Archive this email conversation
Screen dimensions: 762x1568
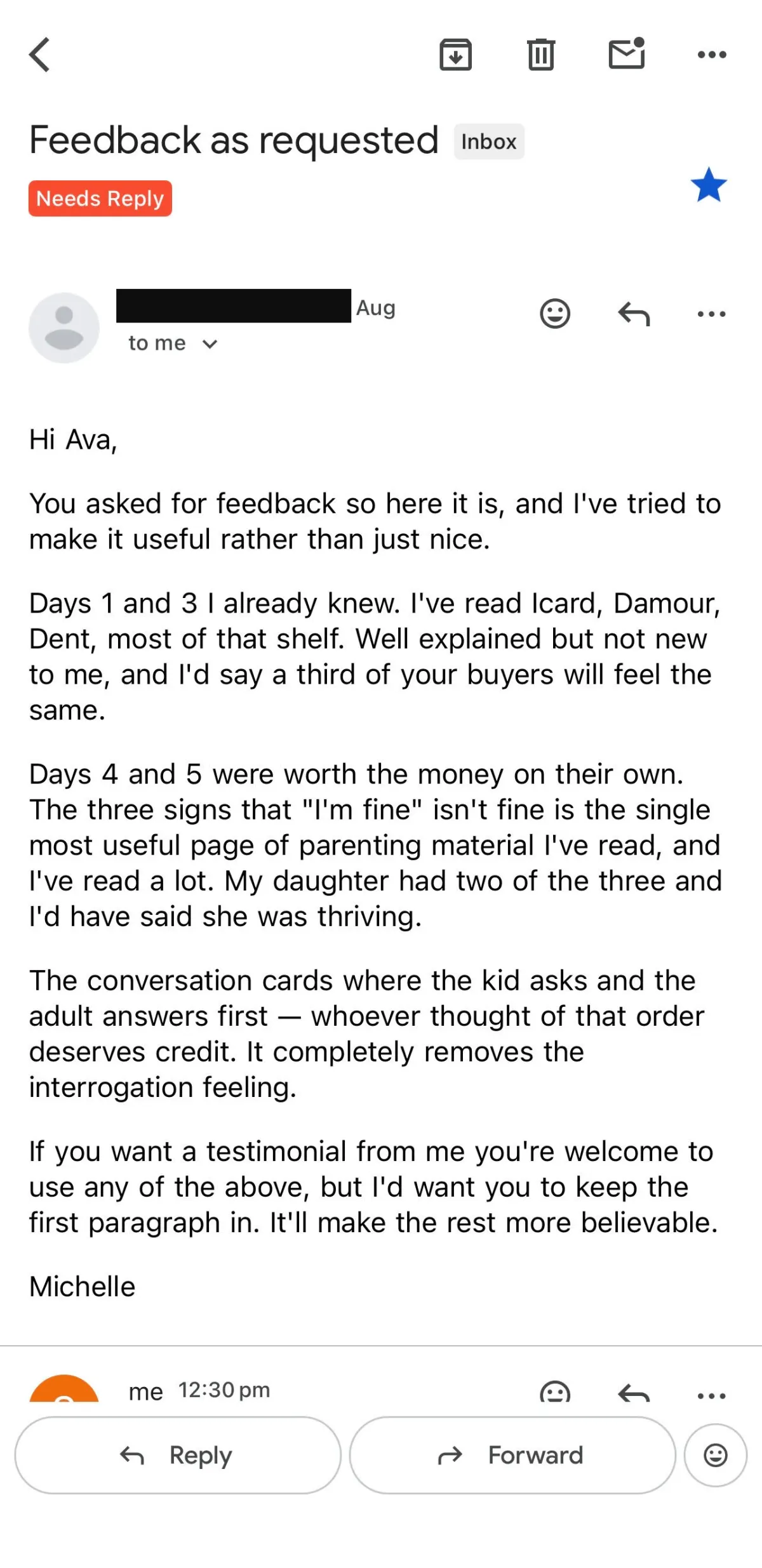click(455, 55)
